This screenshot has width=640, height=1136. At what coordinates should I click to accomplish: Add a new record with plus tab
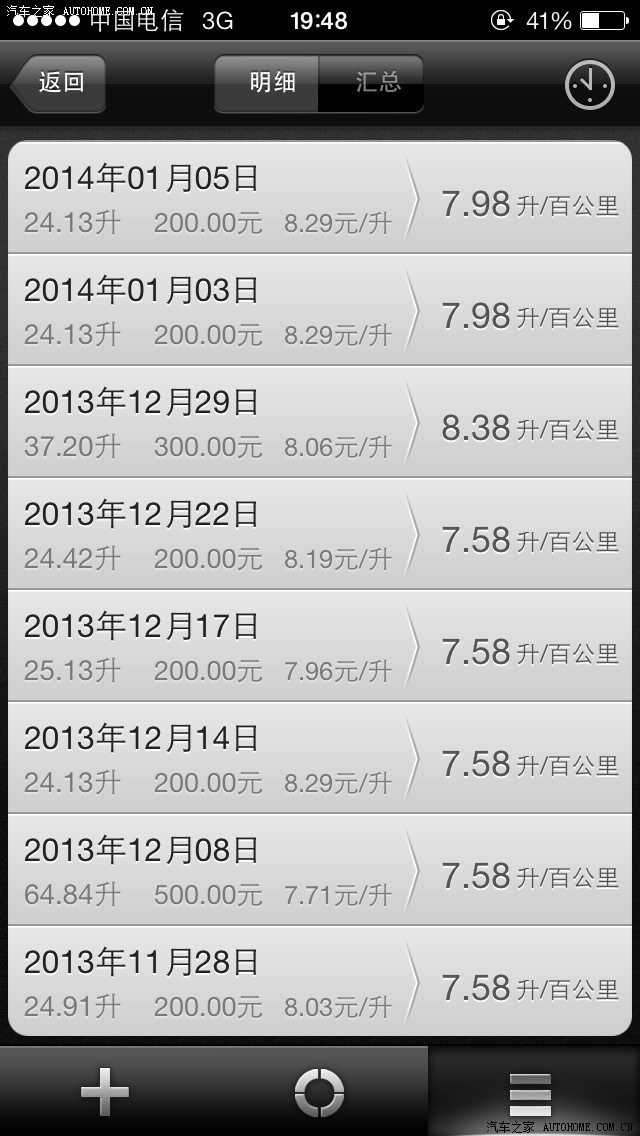[x=105, y=1091]
